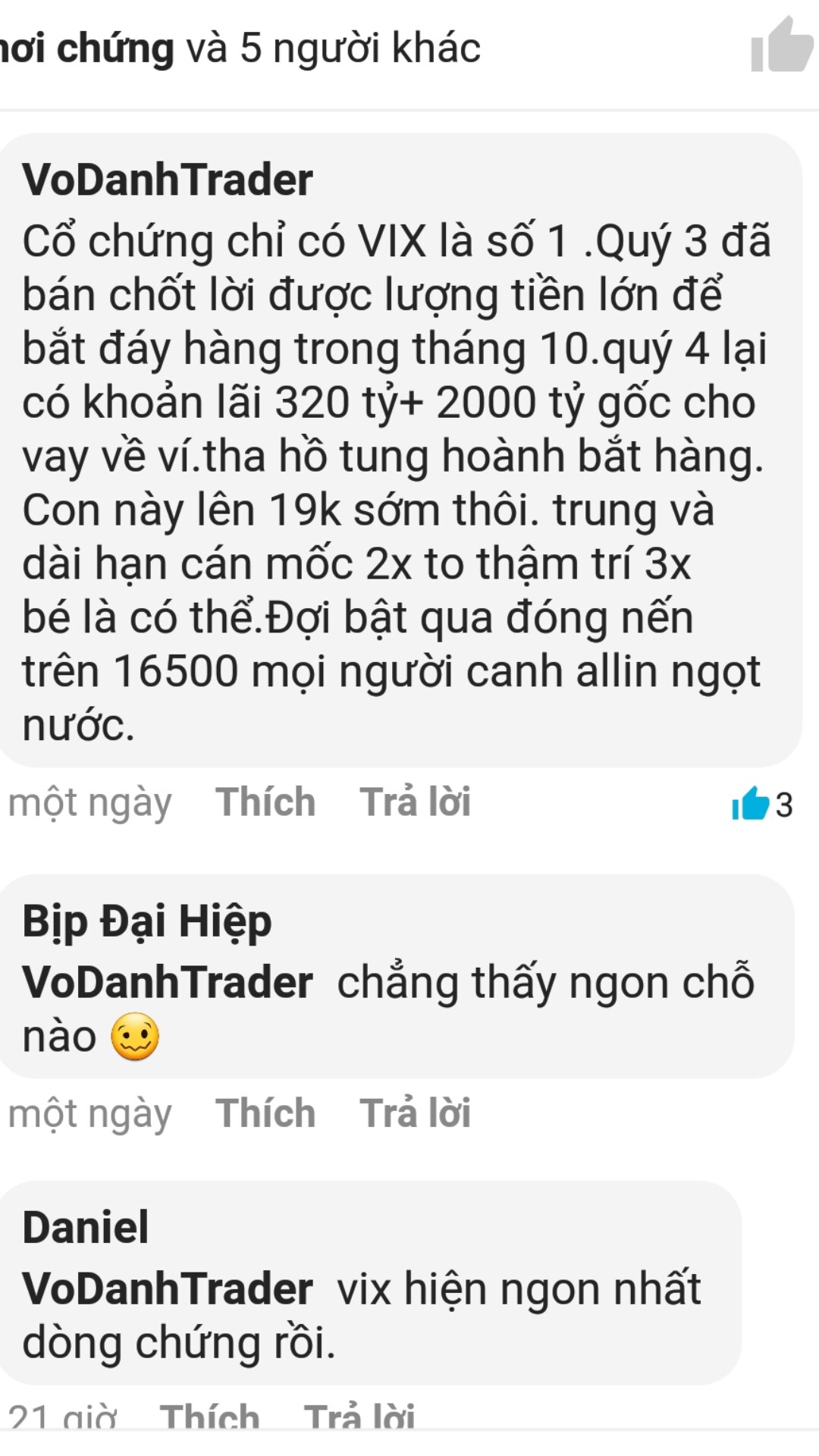This screenshot has height=1456, width=819.
Task: Open the VoDanhTrader mention in Daniel's reply
Action: 168,1289
